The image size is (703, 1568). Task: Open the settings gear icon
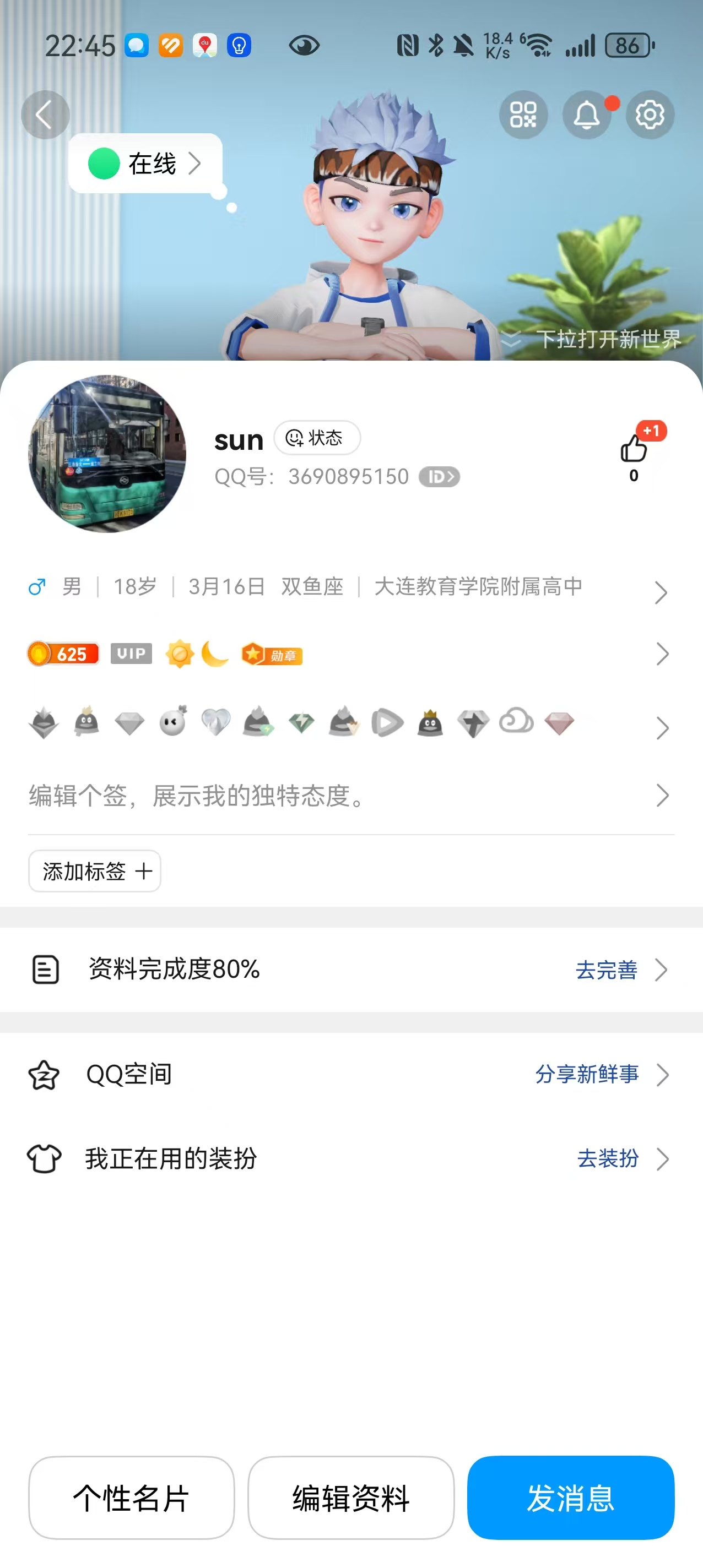(x=650, y=115)
